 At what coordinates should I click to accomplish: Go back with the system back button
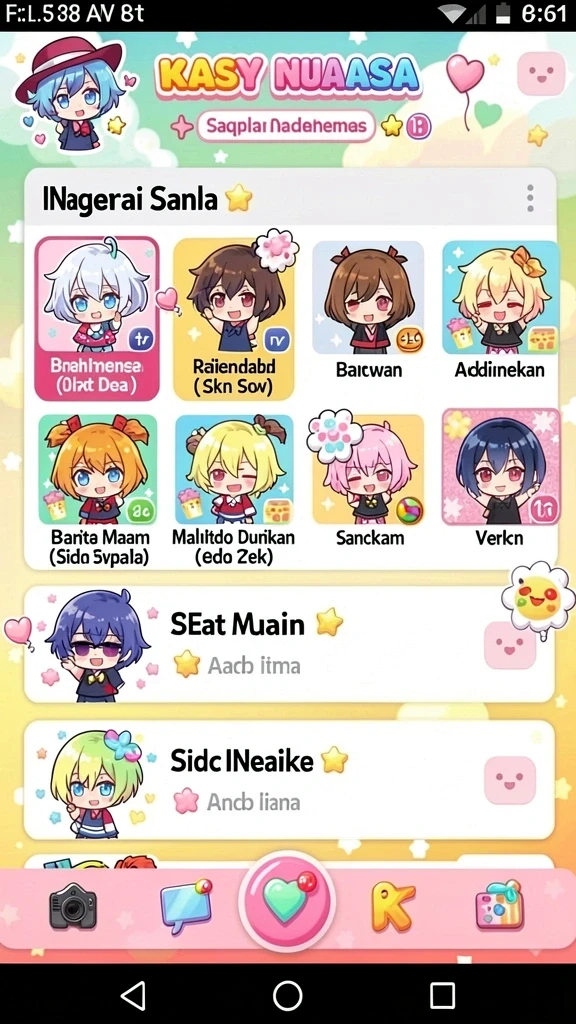[133, 996]
